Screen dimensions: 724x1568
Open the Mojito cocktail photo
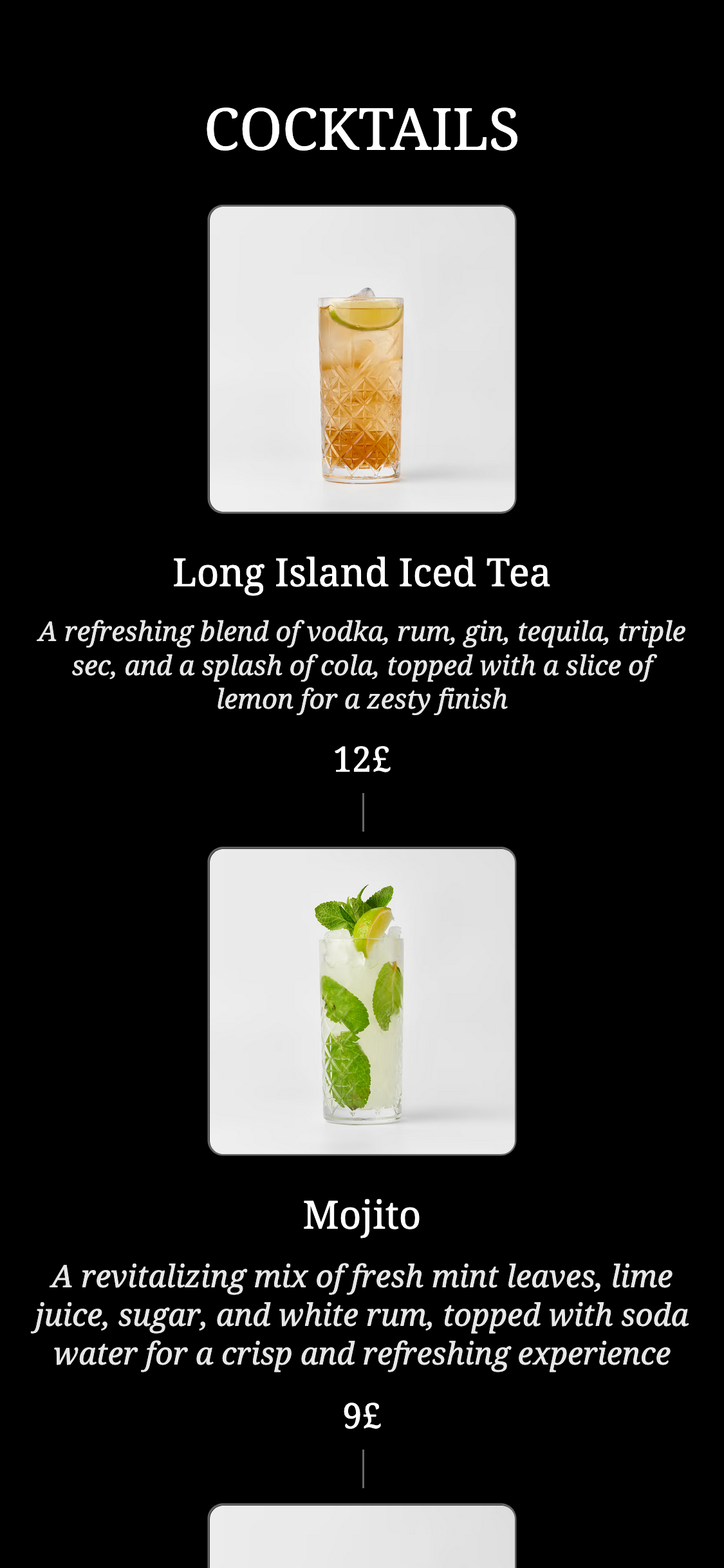coord(362,1001)
